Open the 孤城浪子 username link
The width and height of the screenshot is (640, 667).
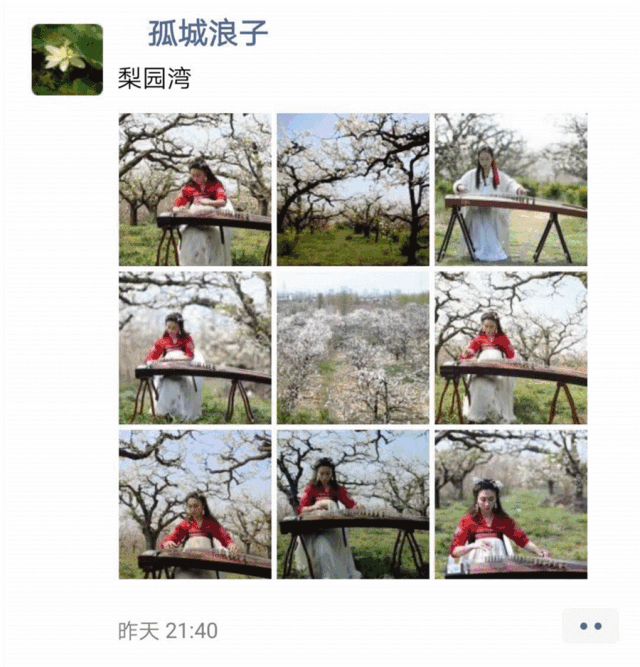[208, 33]
